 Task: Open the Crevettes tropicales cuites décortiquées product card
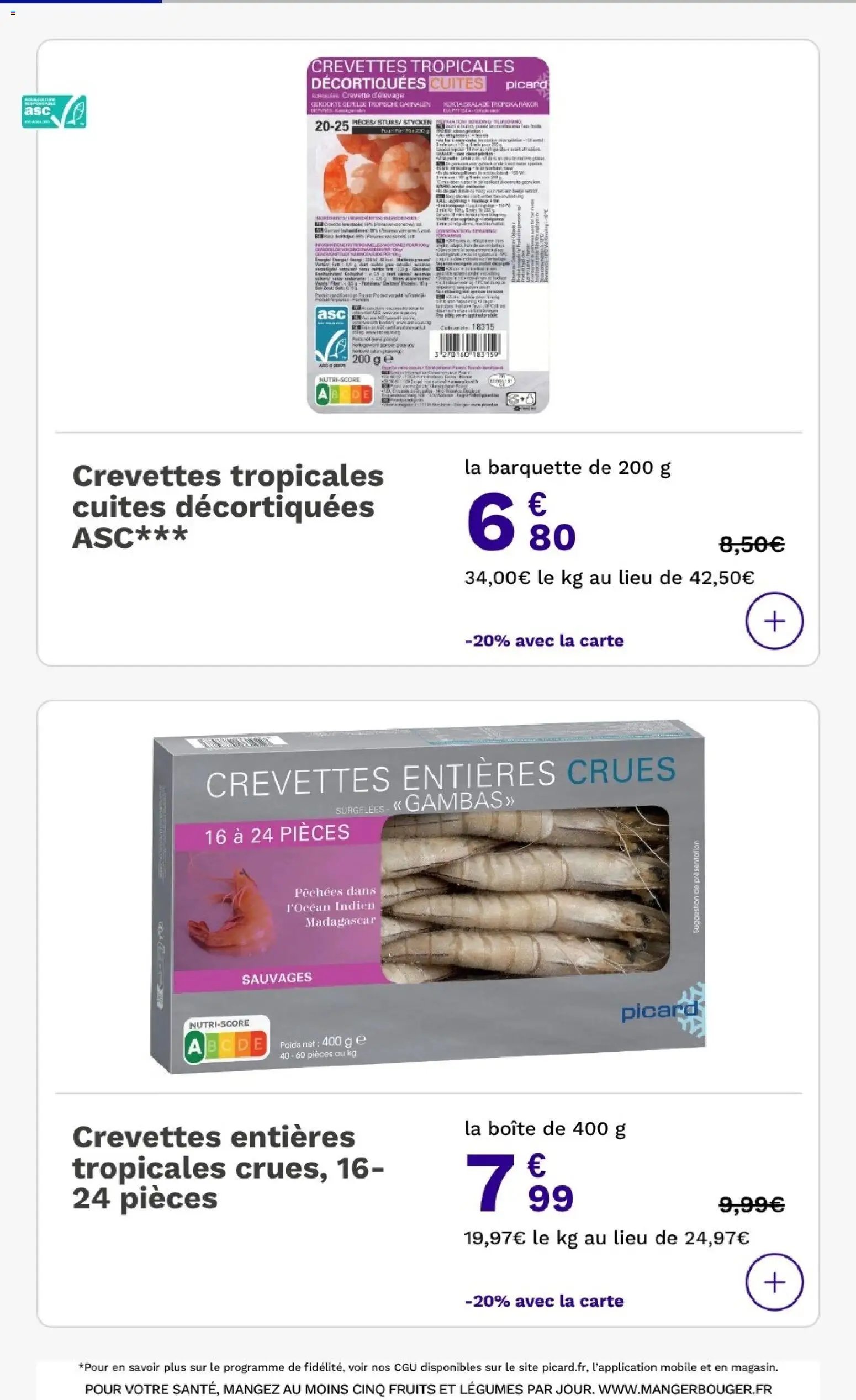tap(427, 353)
